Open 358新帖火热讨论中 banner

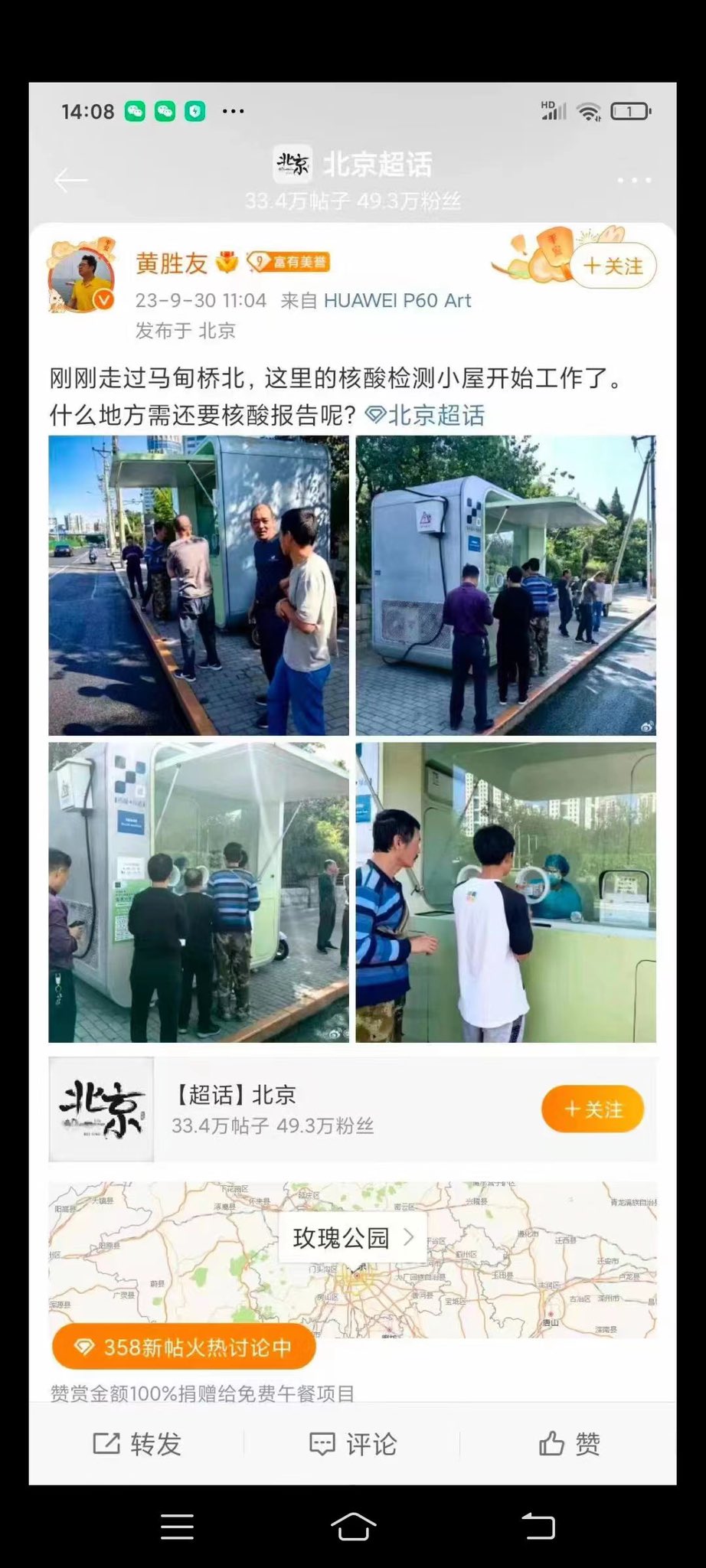[x=184, y=1347]
